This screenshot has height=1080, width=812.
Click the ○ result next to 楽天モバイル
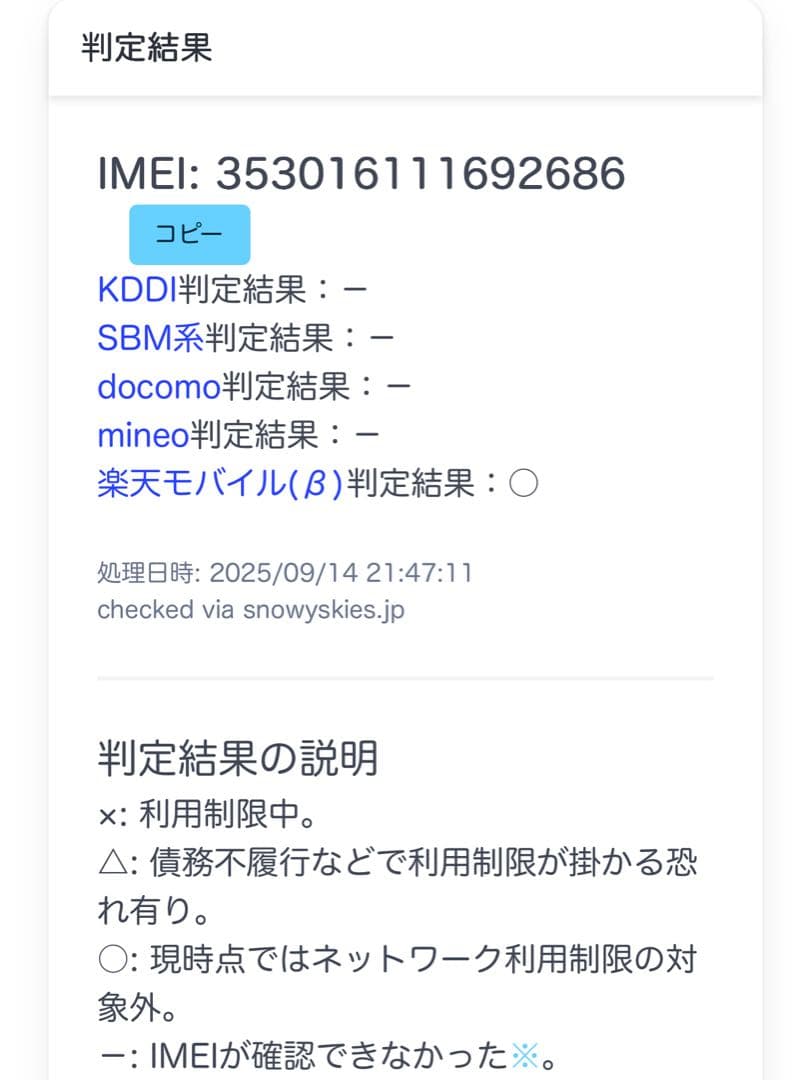point(524,482)
